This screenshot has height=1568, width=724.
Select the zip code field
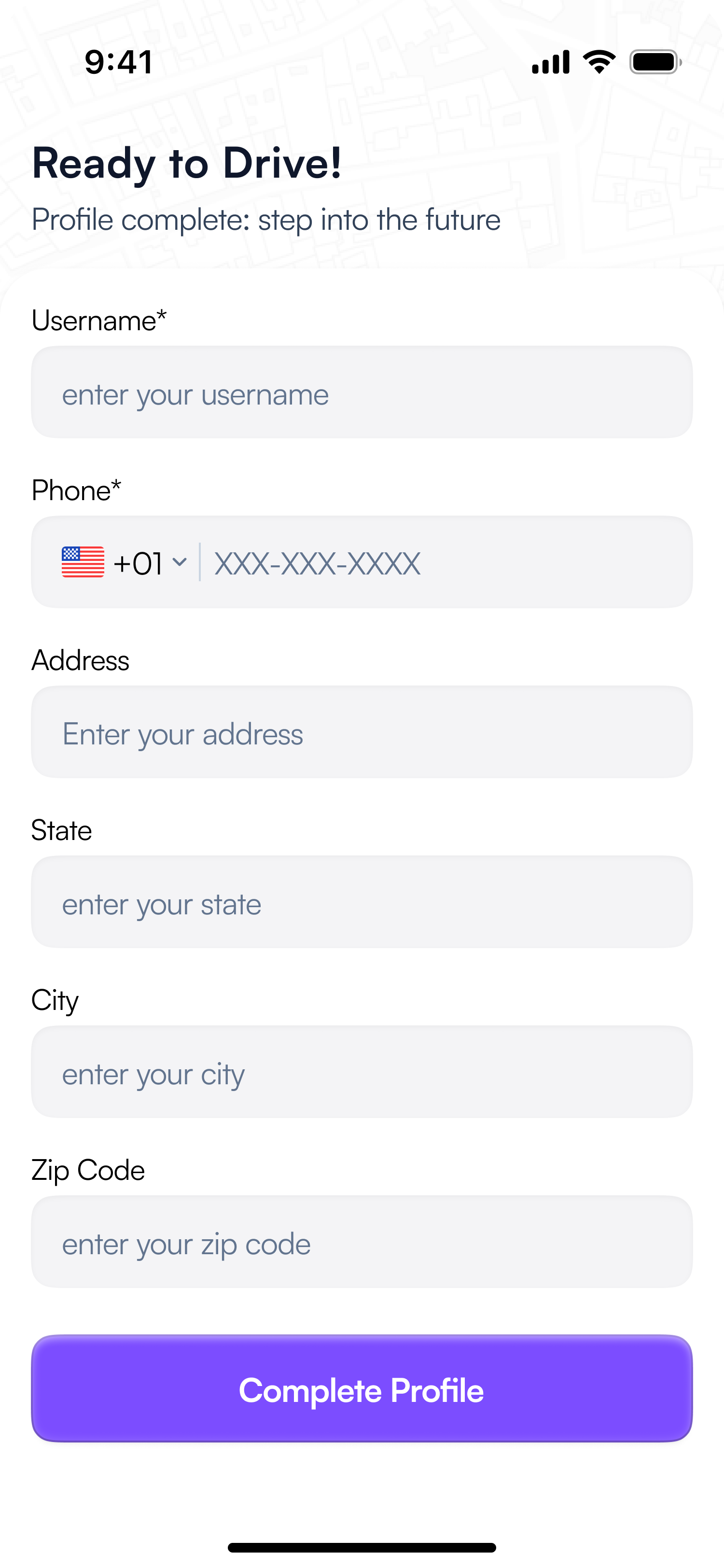coord(362,1242)
